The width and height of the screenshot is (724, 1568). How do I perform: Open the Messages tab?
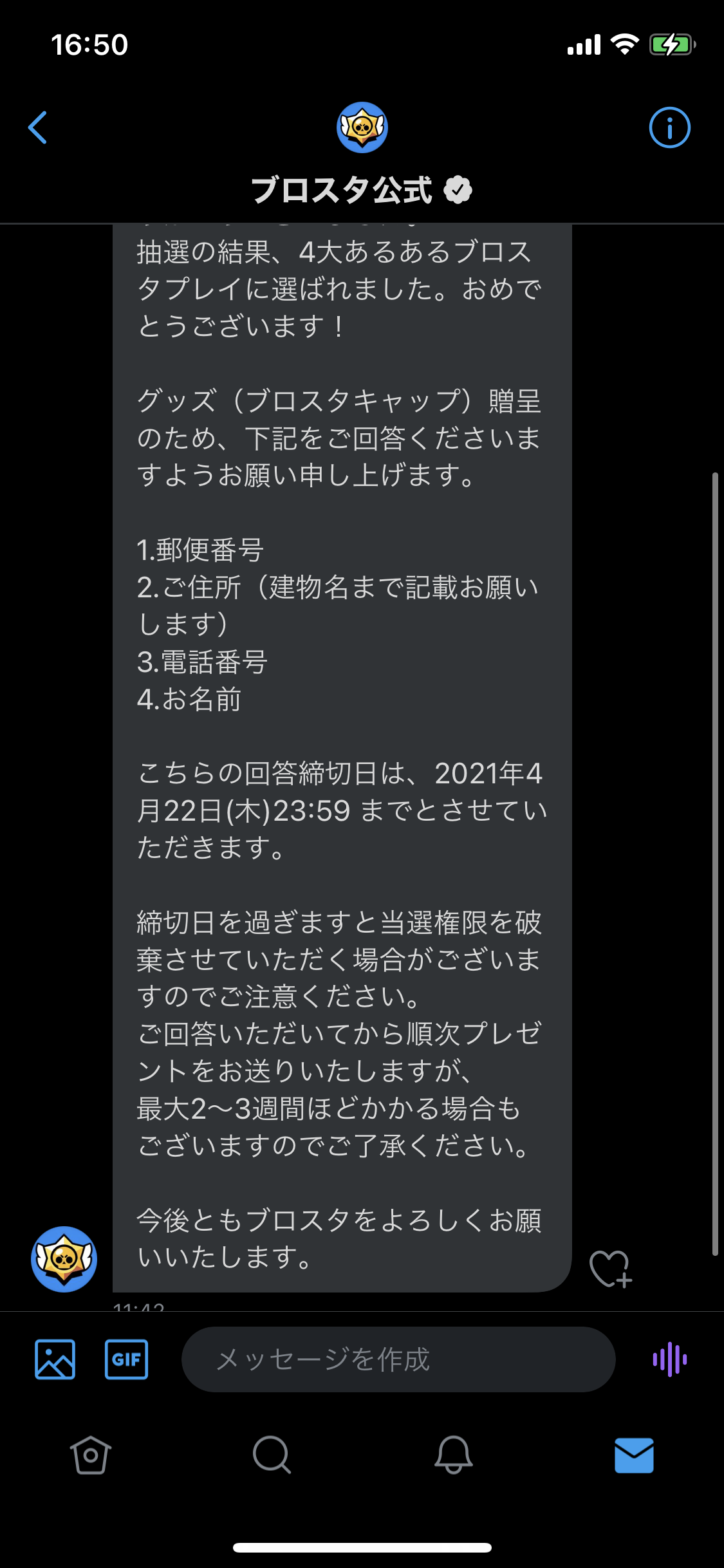point(634,1455)
